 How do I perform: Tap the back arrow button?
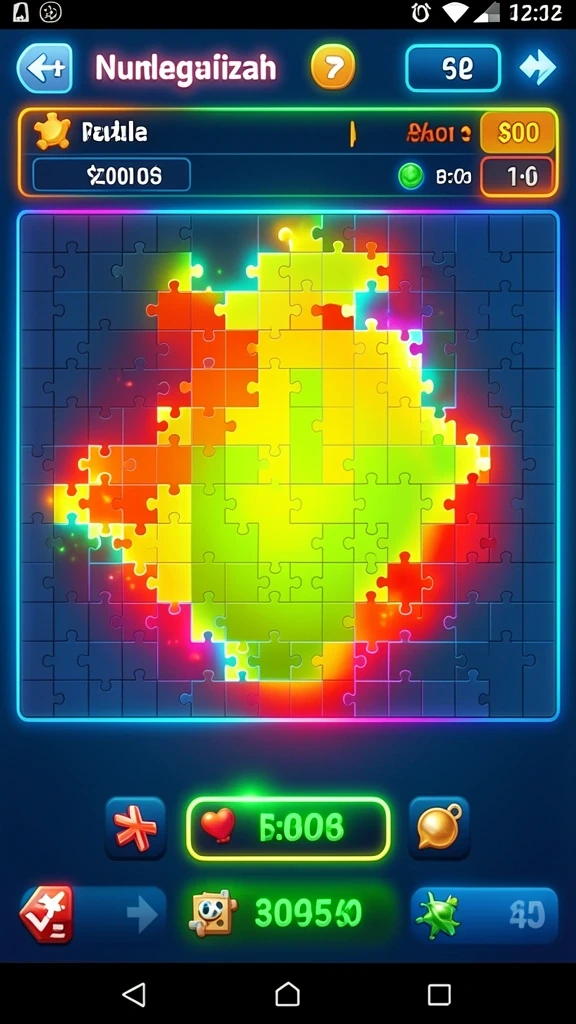point(44,67)
